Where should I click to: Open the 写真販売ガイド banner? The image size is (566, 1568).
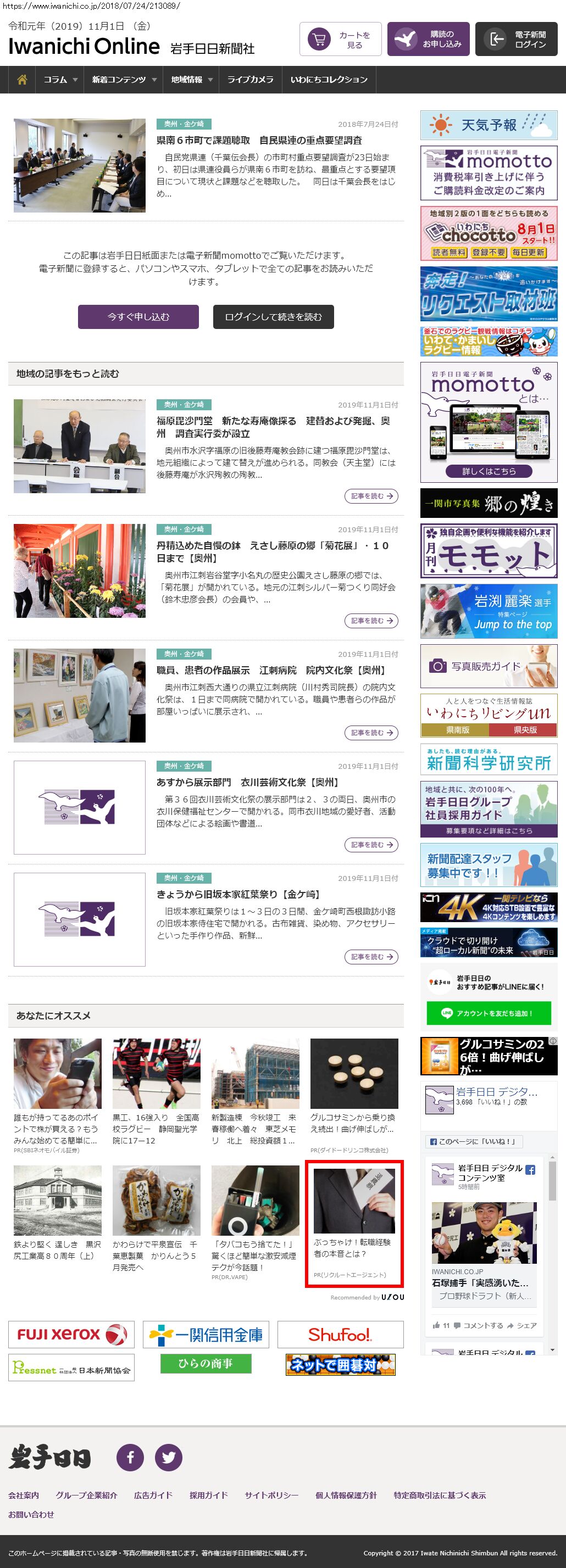tap(489, 666)
